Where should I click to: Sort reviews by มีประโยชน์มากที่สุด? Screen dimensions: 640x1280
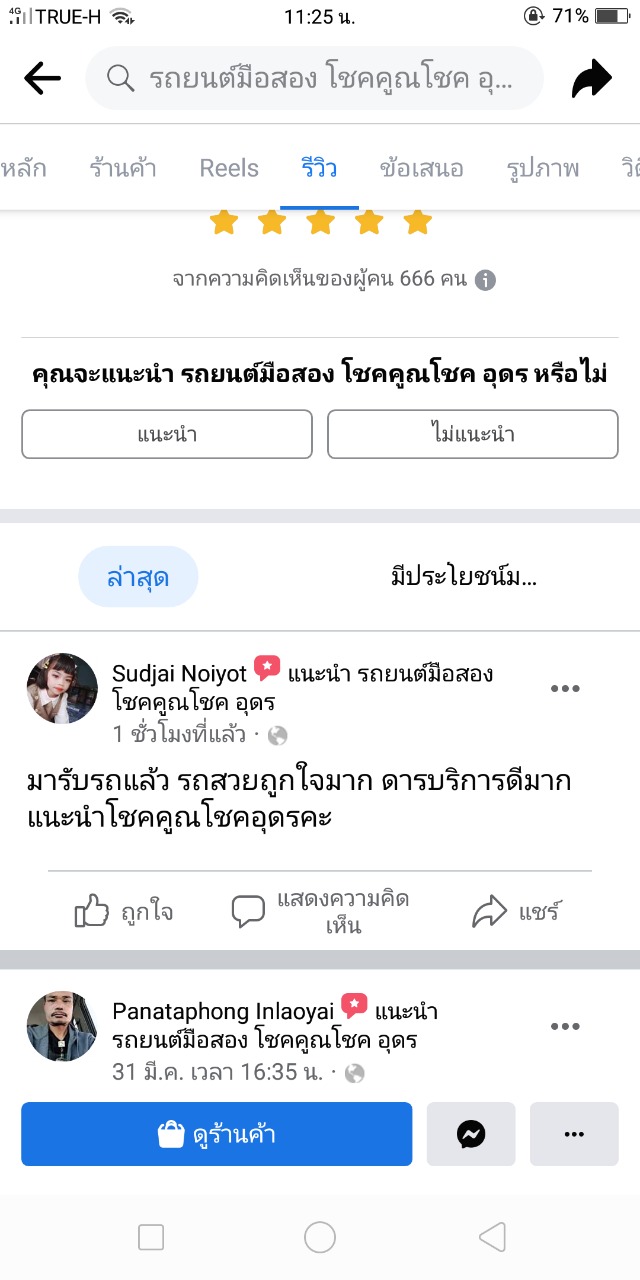[464, 577]
